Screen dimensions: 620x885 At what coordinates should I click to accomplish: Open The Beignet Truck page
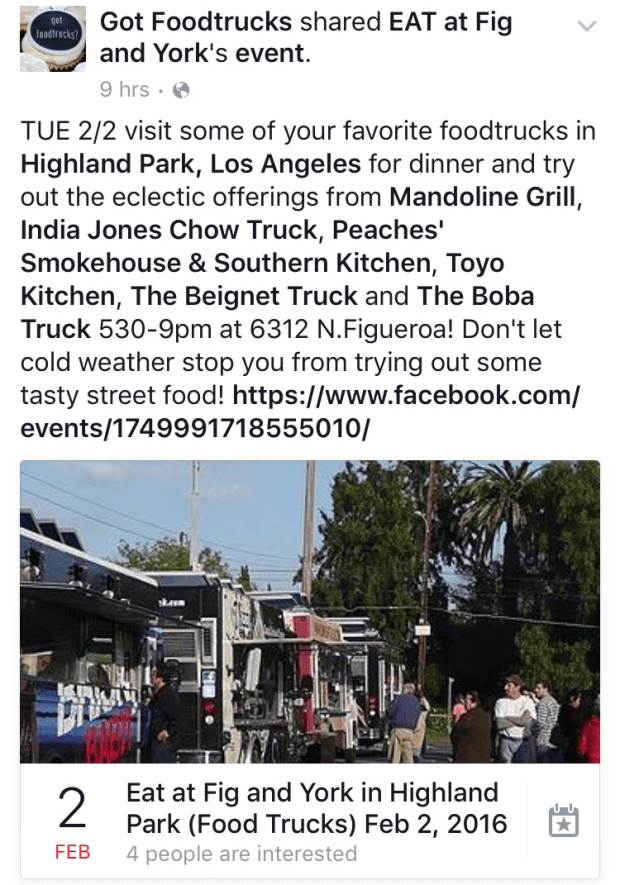pos(244,296)
